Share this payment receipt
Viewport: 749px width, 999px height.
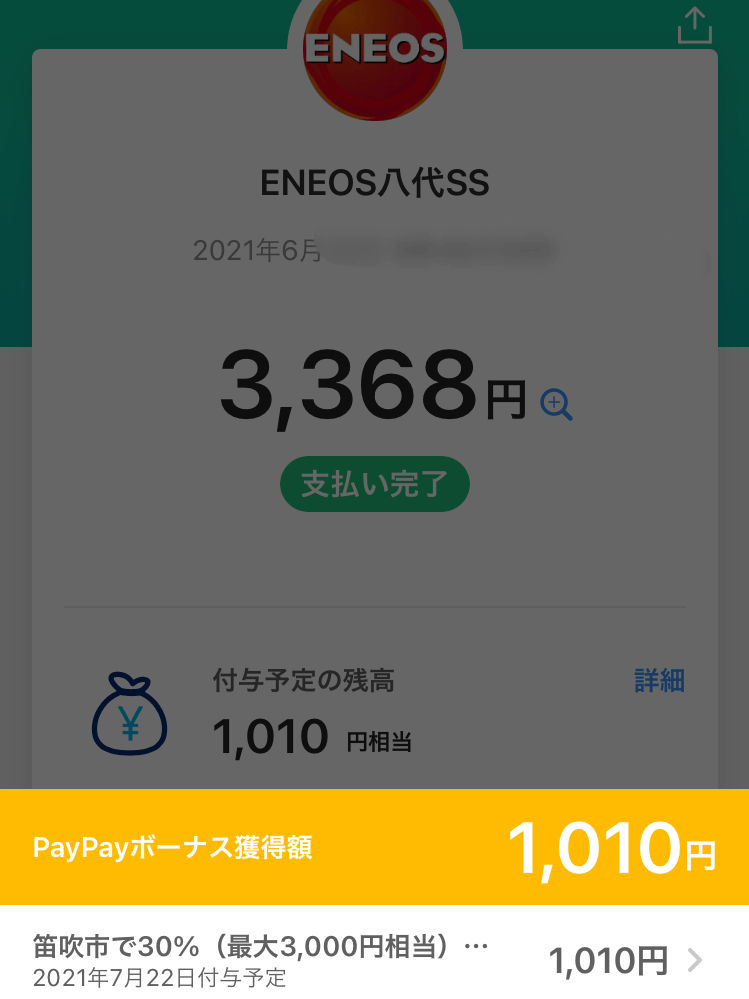coord(694,26)
